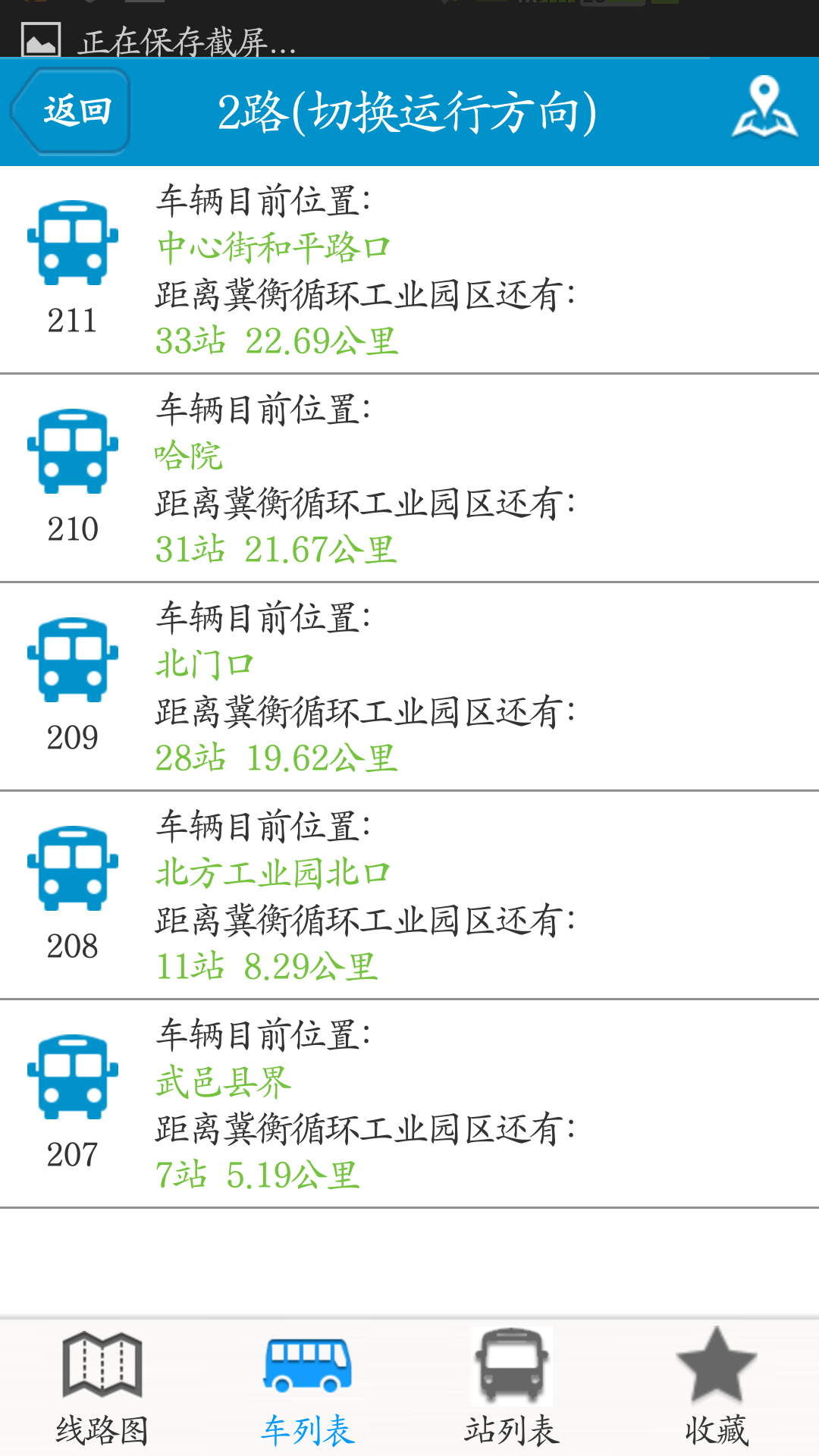Click the bus icon for vehicle 208
Screen dimensions: 819x1456
[73, 868]
